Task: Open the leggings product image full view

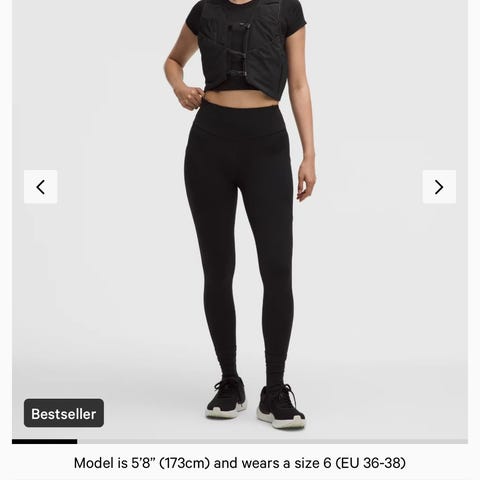Action: click(240, 220)
